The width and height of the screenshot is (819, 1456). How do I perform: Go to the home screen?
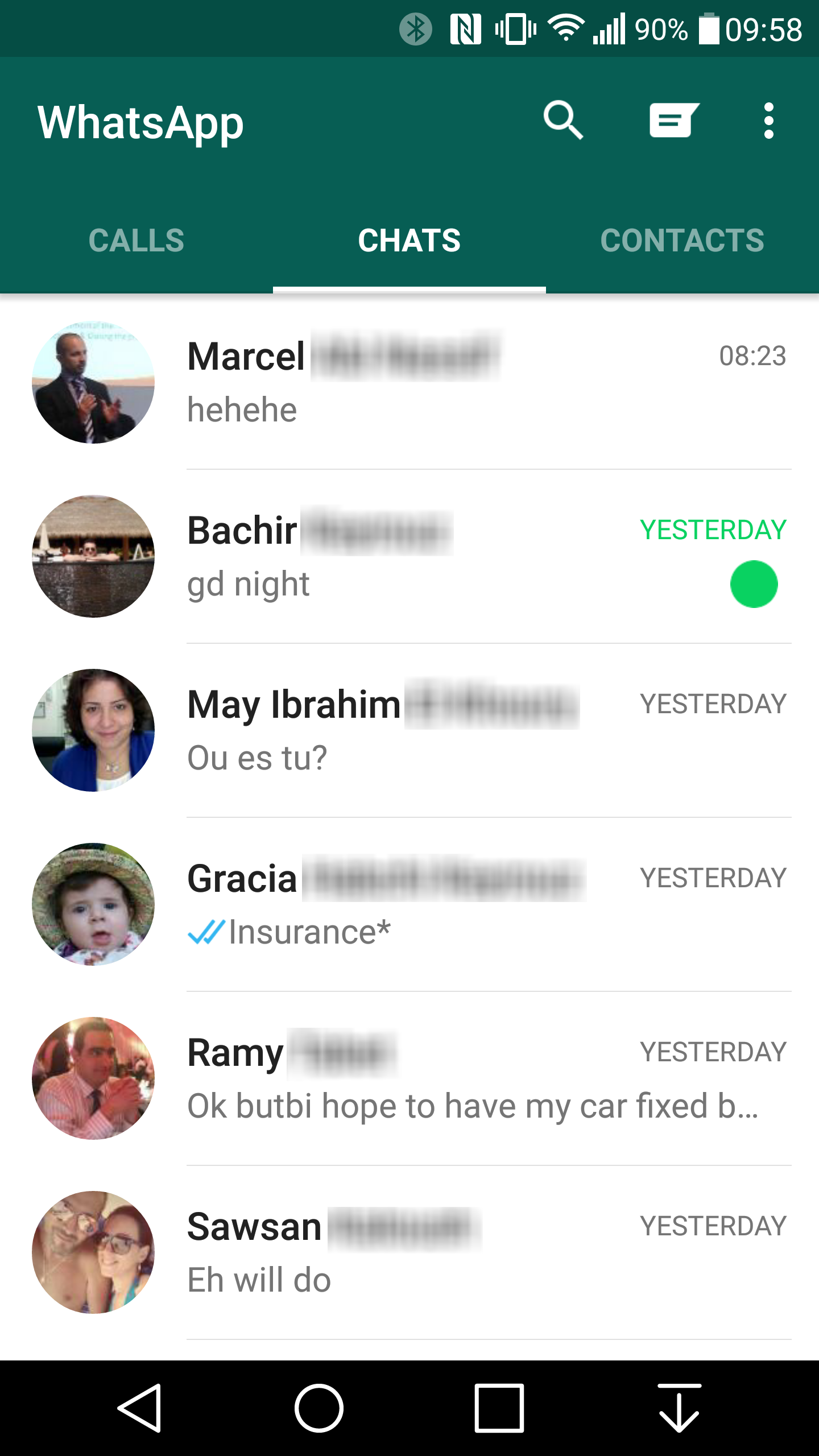pyautogui.click(x=318, y=1408)
